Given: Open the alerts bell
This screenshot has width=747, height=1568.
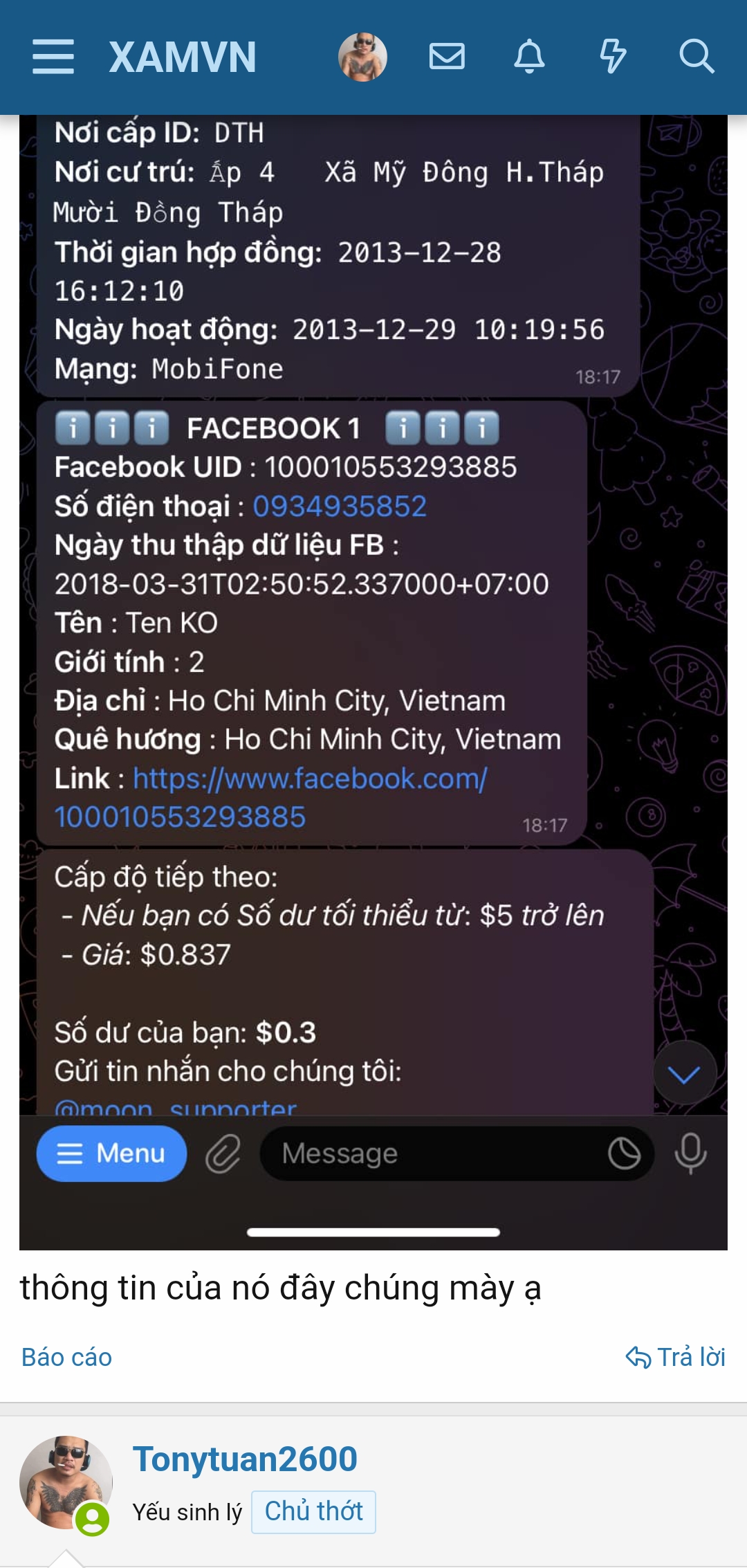Looking at the screenshot, I should [x=529, y=57].
